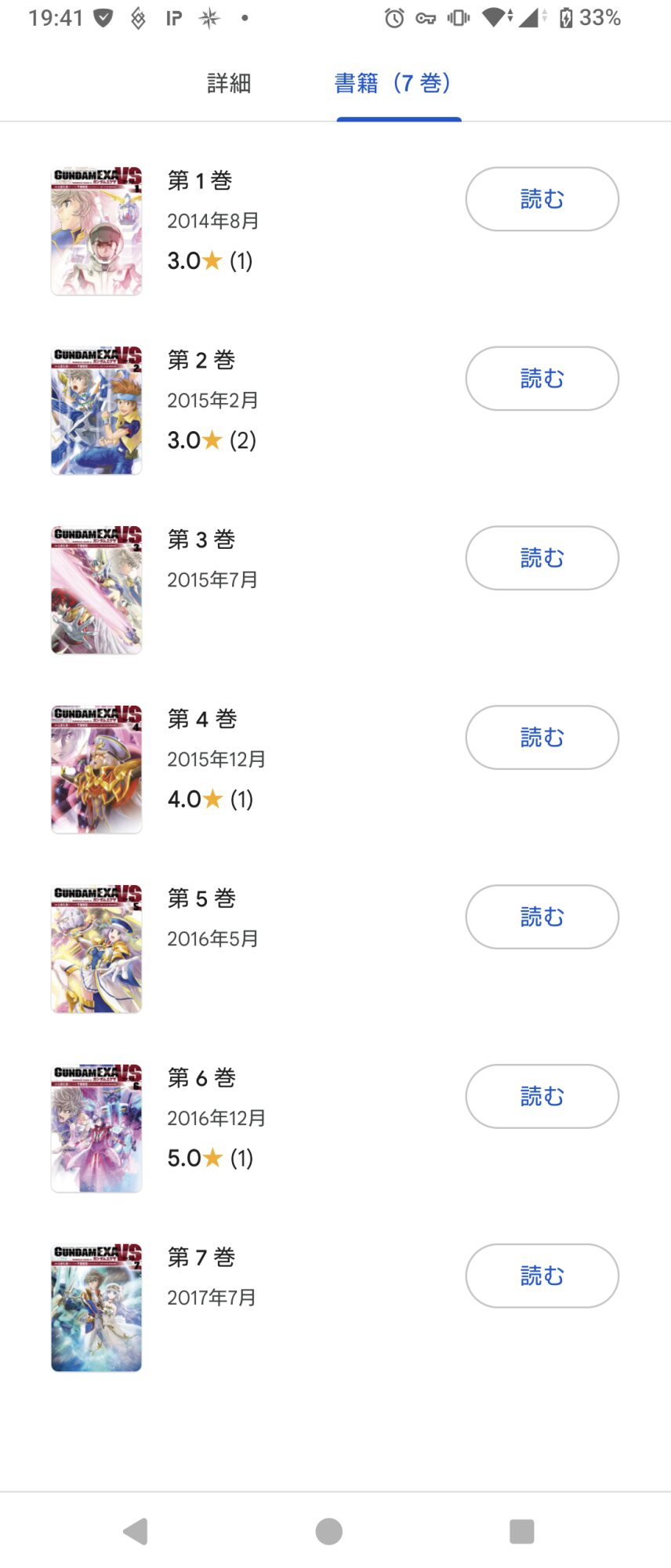Start reading 第 3 巻
Viewport: 671px width, 1568px height.
(x=542, y=558)
